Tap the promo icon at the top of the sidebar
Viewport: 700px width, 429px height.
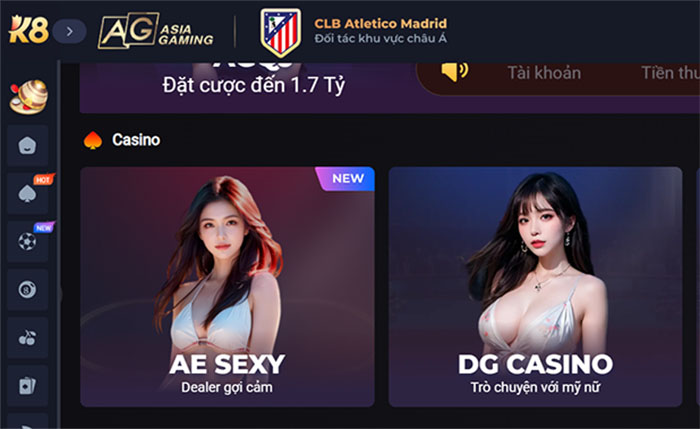tap(27, 96)
